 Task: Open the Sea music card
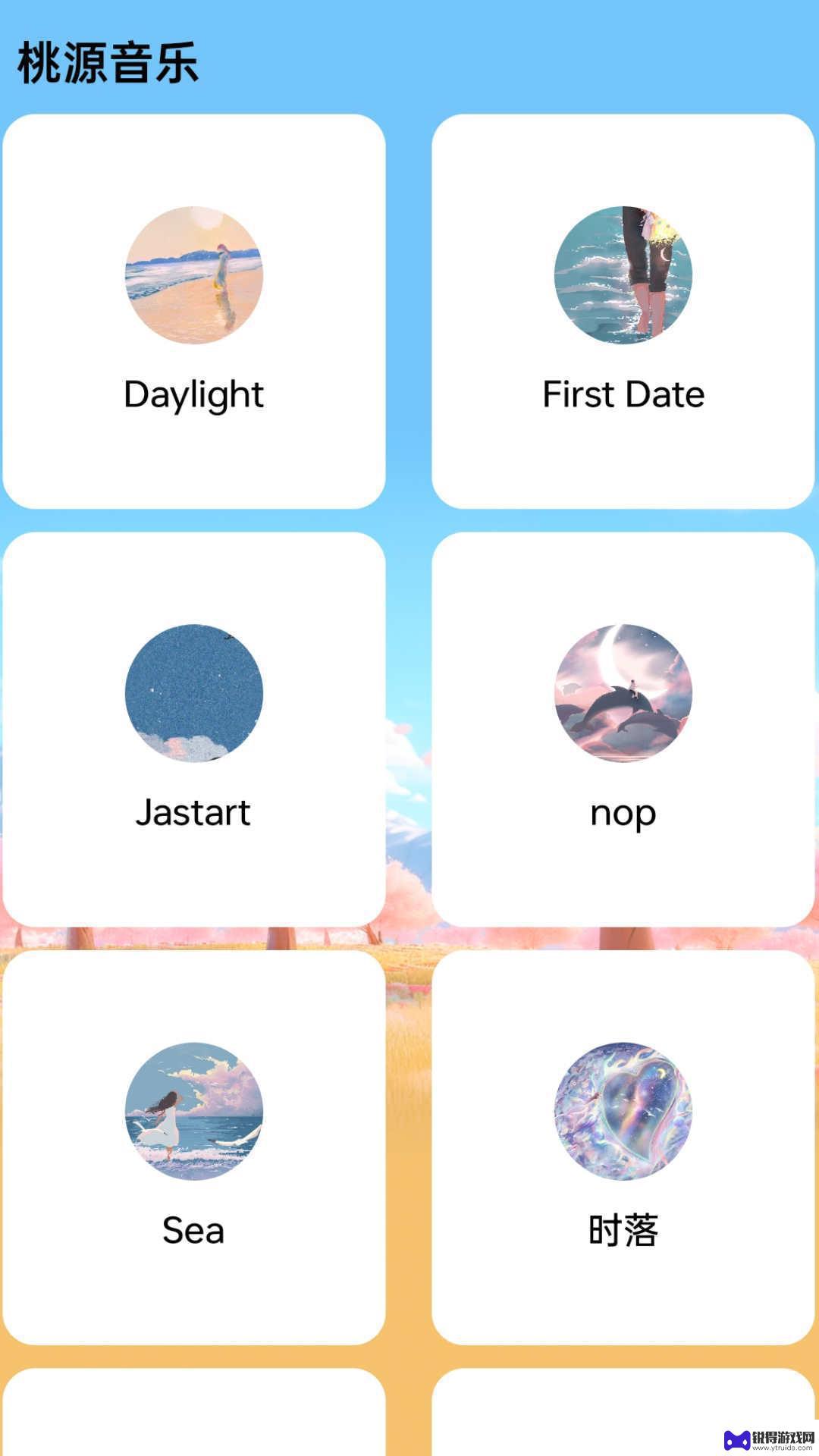point(194,1147)
